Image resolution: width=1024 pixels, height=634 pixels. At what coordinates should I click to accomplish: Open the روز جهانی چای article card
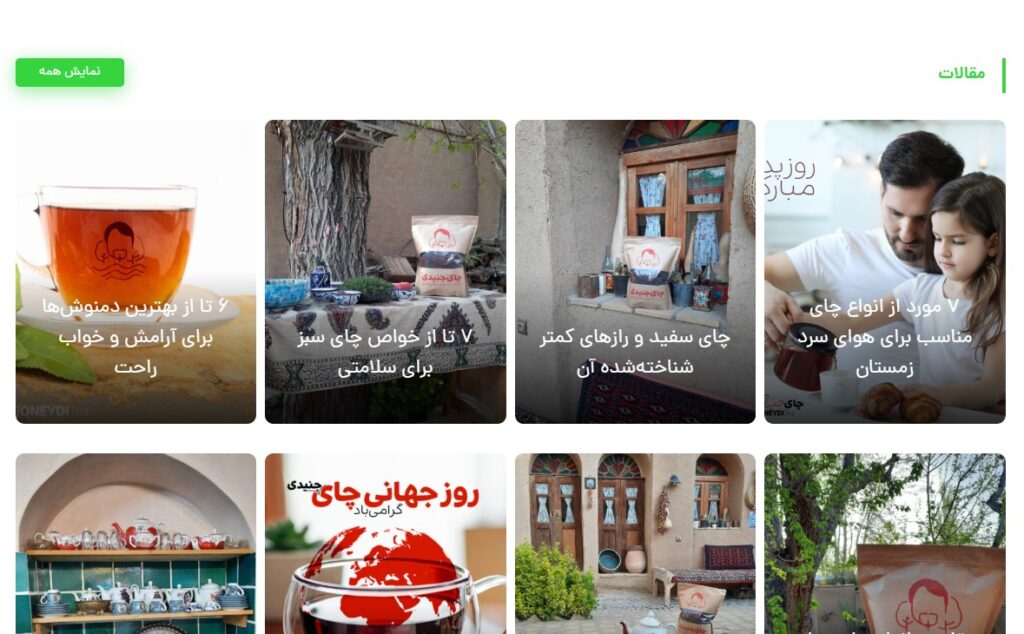[x=385, y=543]
